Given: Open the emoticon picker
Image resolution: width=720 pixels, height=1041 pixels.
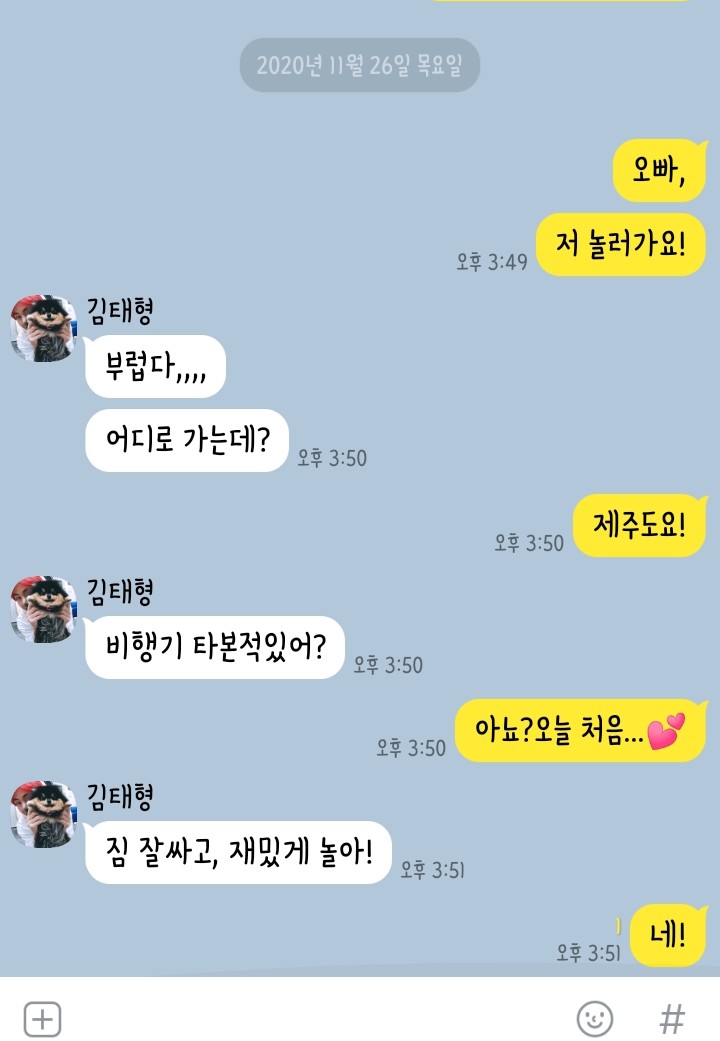Looking at the screenshot, I should tap(595, 1019).
